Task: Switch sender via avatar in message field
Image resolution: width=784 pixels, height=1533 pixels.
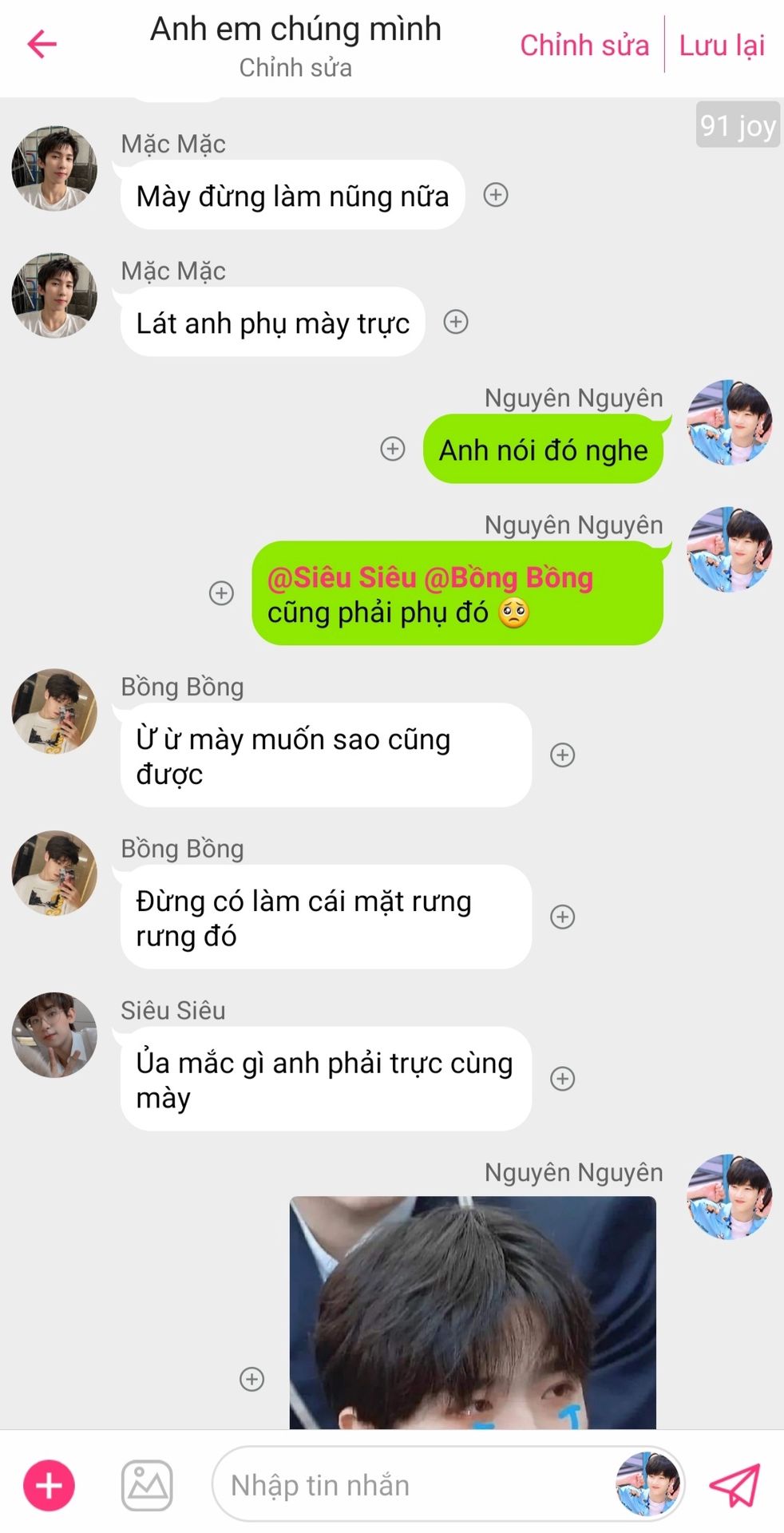Action: pos(647,1484)
